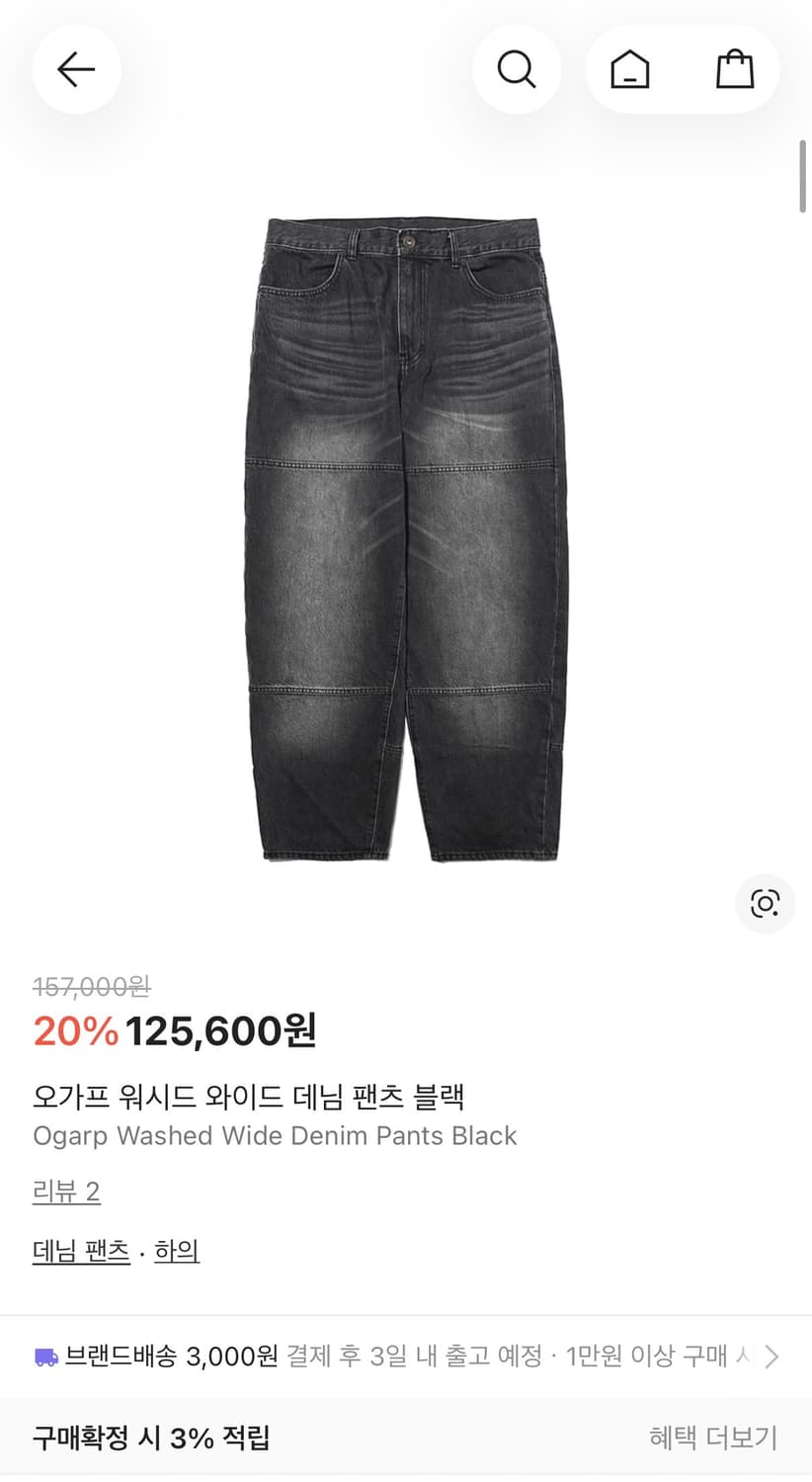The image size is (812, 1482).
Task: Open the 하의 category page
Action: coord(176,1251)
